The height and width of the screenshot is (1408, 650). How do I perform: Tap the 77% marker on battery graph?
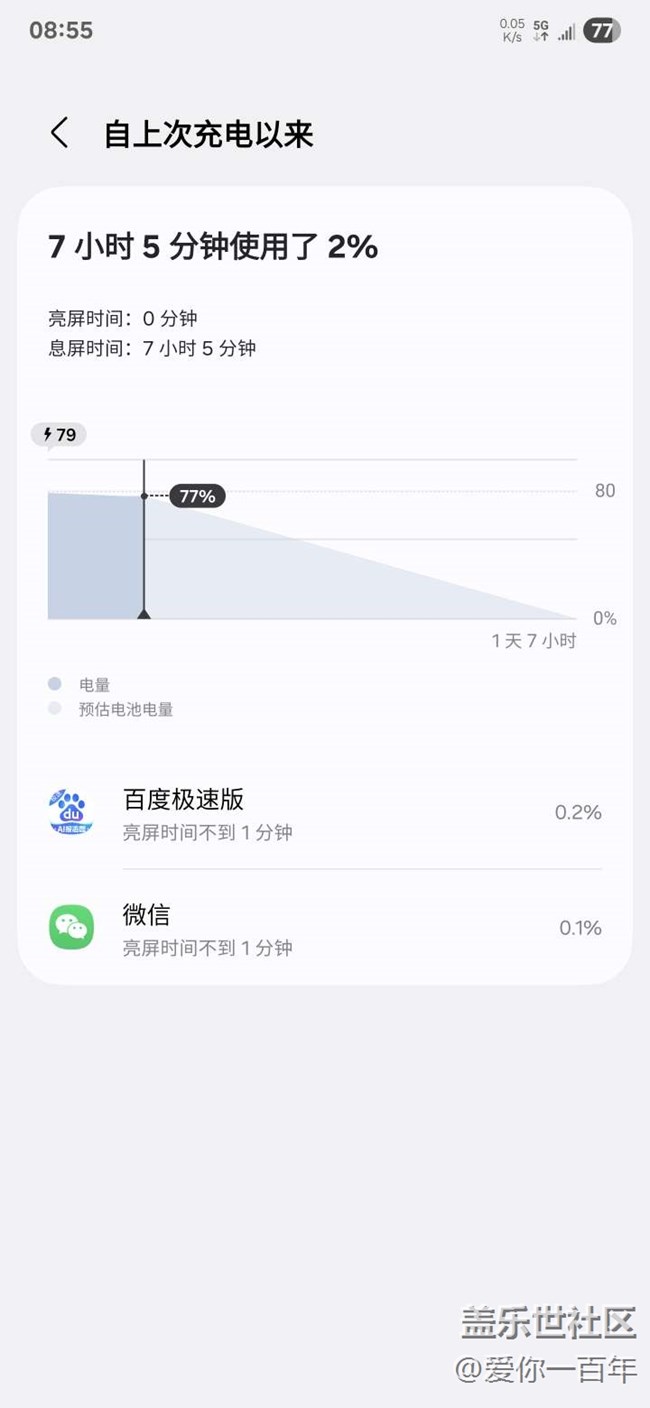[x=197, y=496]
